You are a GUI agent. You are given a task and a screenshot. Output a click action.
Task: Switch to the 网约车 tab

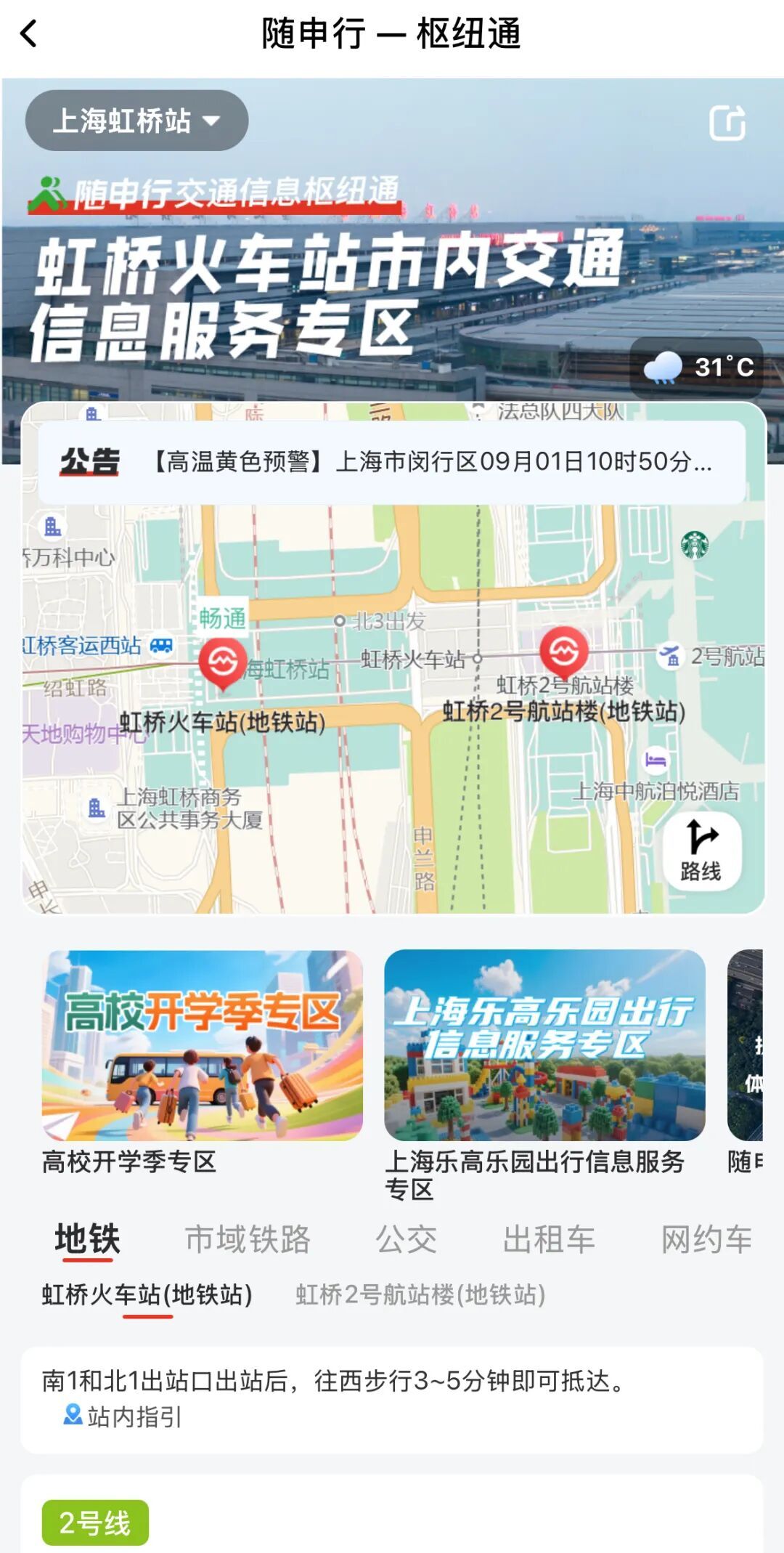tap(706, 1239)
